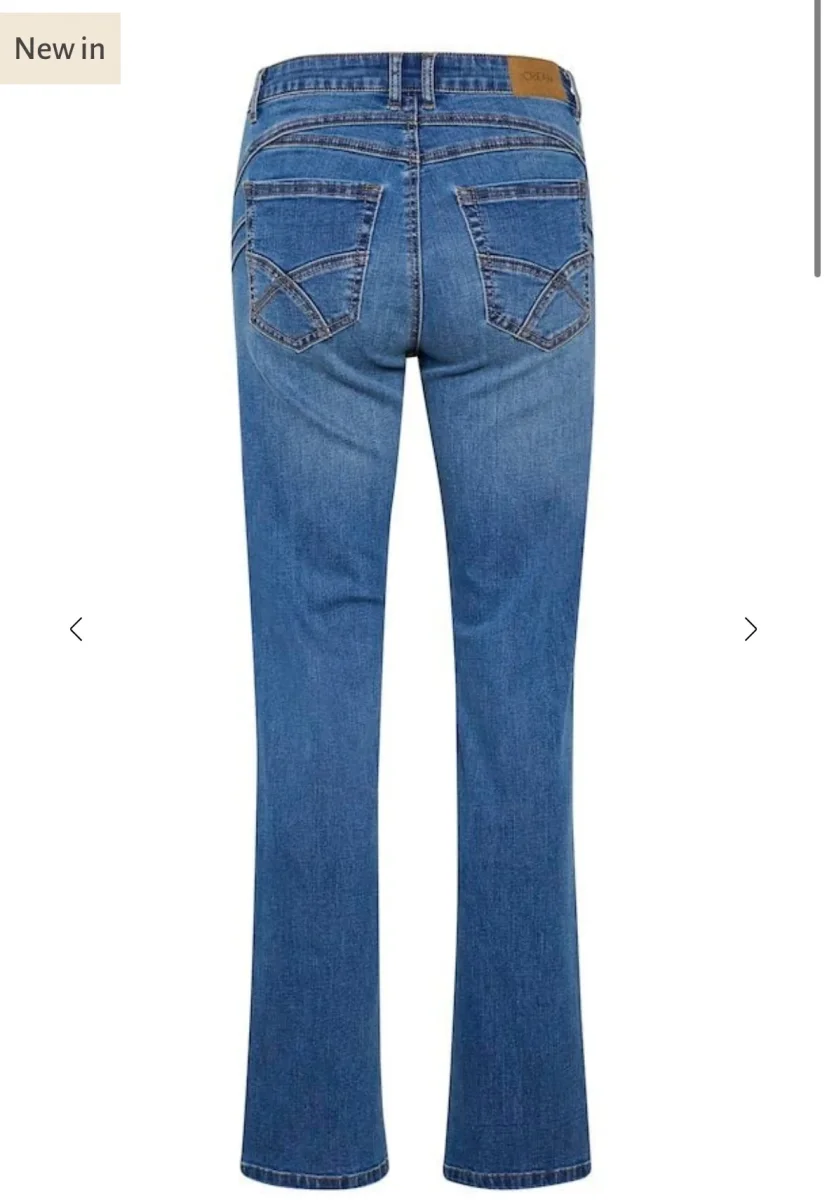The height and width of the screenshot is (1200, 827).
Task: Open the jeans photo full screen
Action: pyautogui.click(x=413, y=620)
